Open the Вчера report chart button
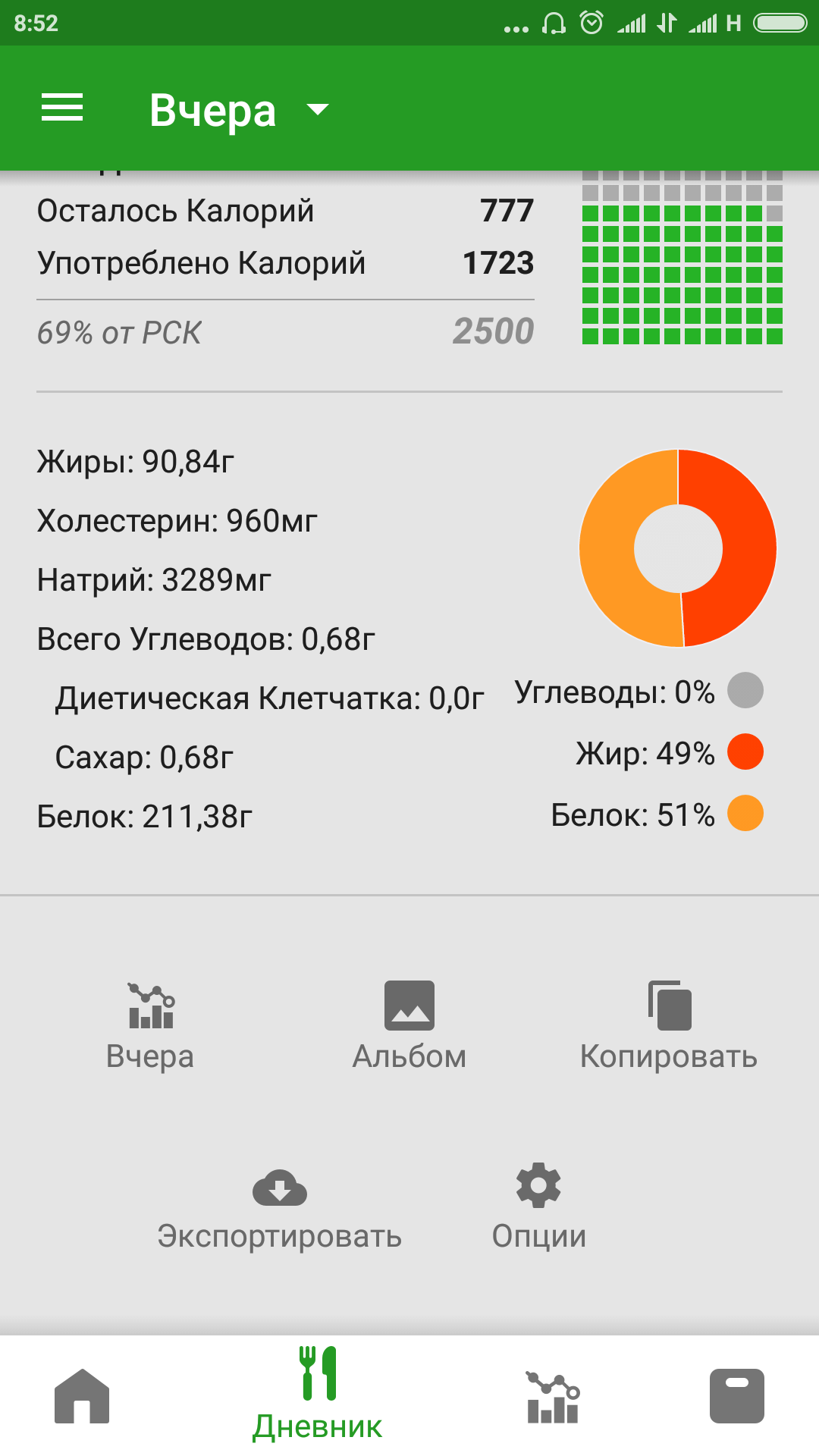 point(151,1025)
